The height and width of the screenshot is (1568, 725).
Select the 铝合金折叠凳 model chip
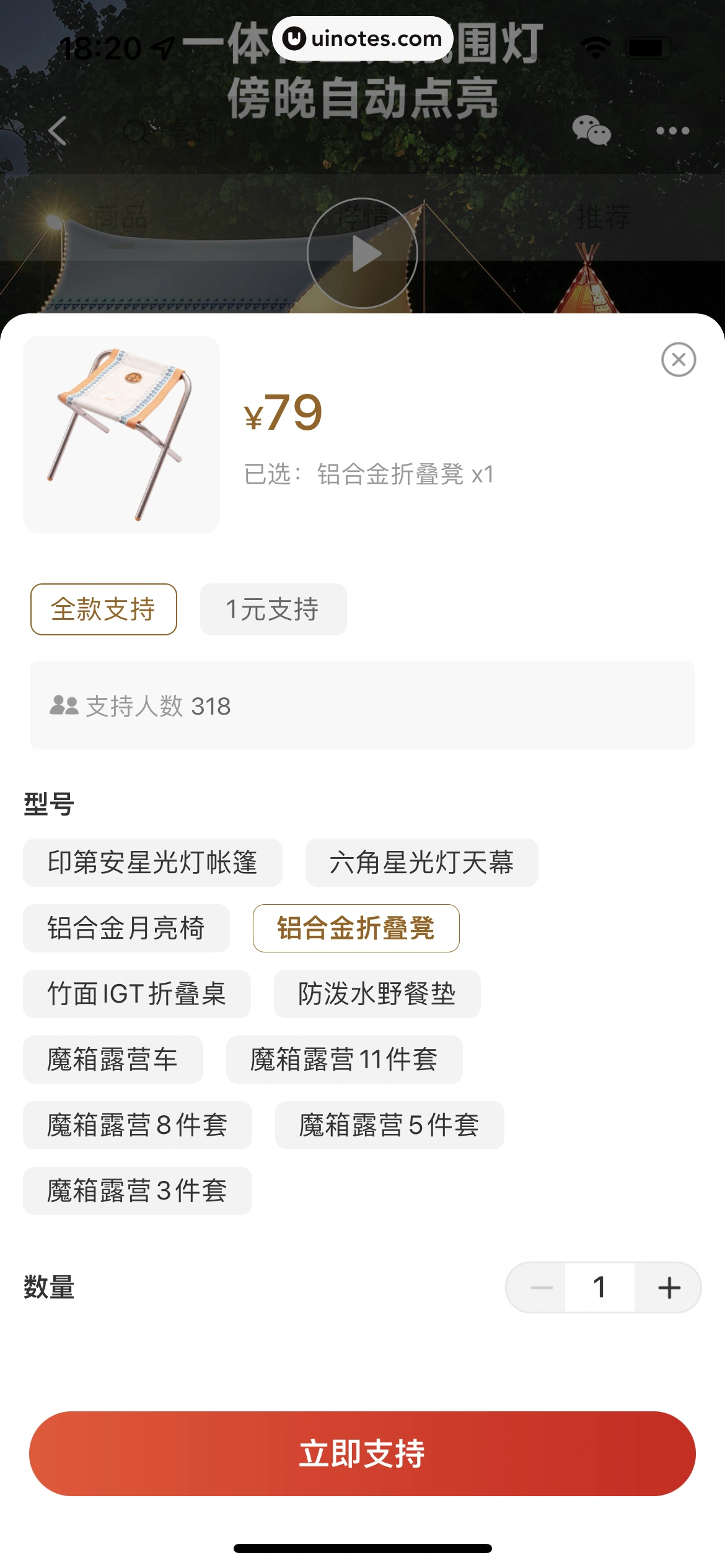pyautogui.click(x=356, y=928)
